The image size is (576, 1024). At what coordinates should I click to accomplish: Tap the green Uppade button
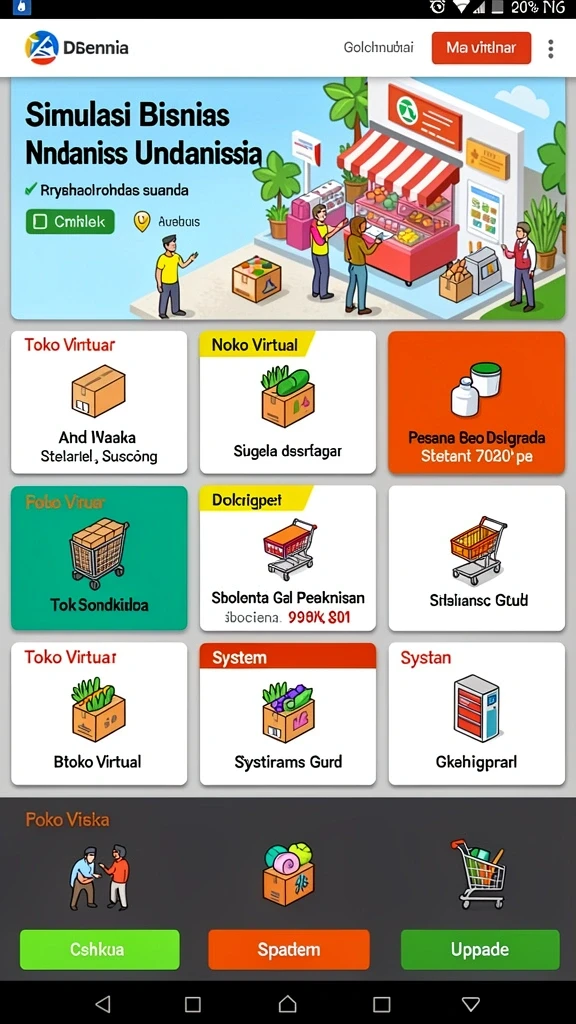click(x=480, y=950)
